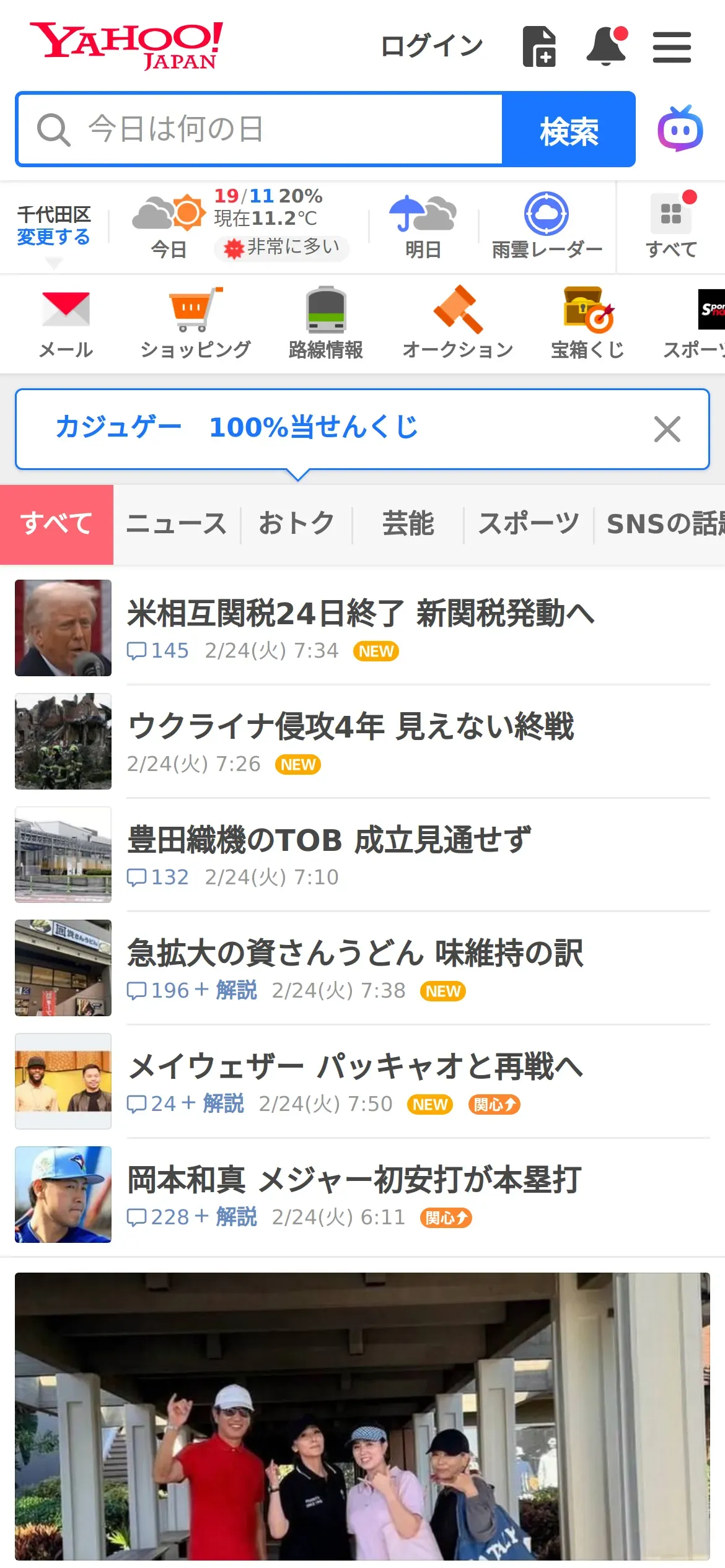Image resolution: width=725 pixels, height=1568 pixels.
Task: Open the 岡本和真 メジャー初安打 headline
Action: pos(354,1180)
